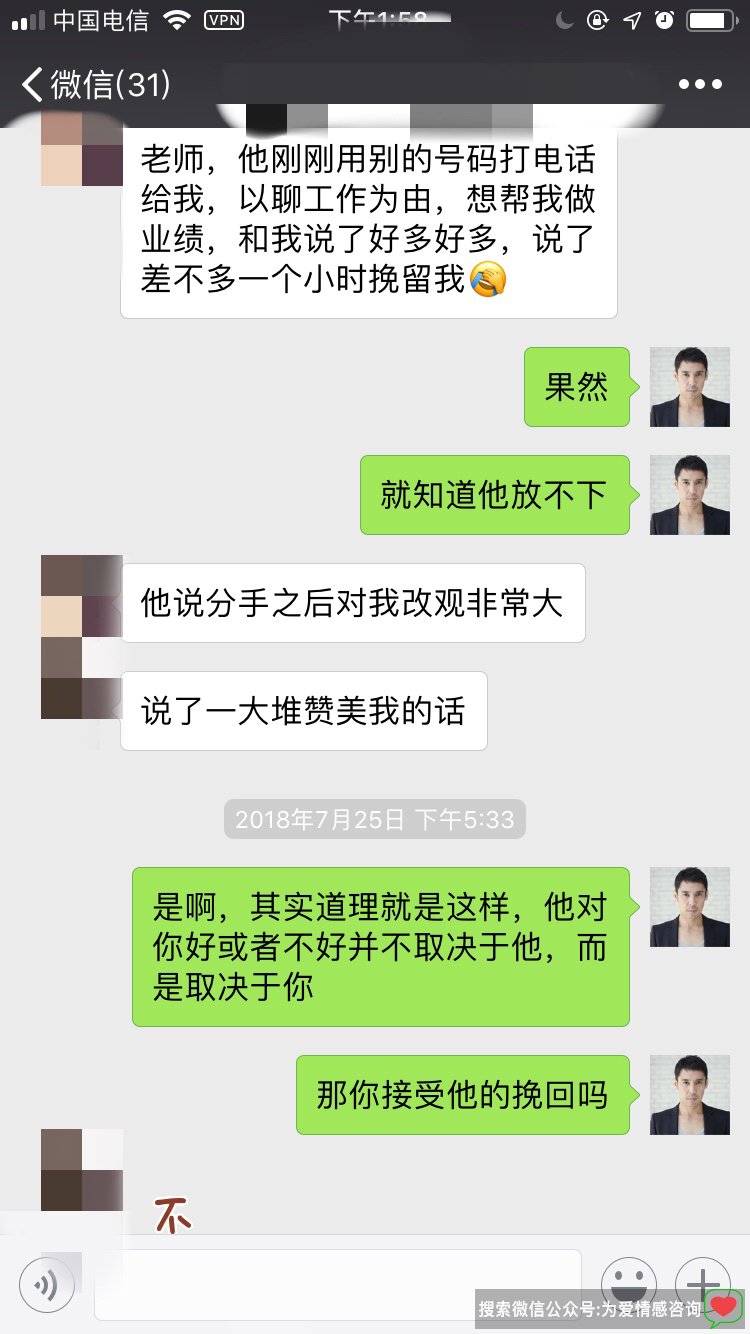The image size is (750, 1334).
Task: View profile via avatar beside 果然
Action: point(689,387)
